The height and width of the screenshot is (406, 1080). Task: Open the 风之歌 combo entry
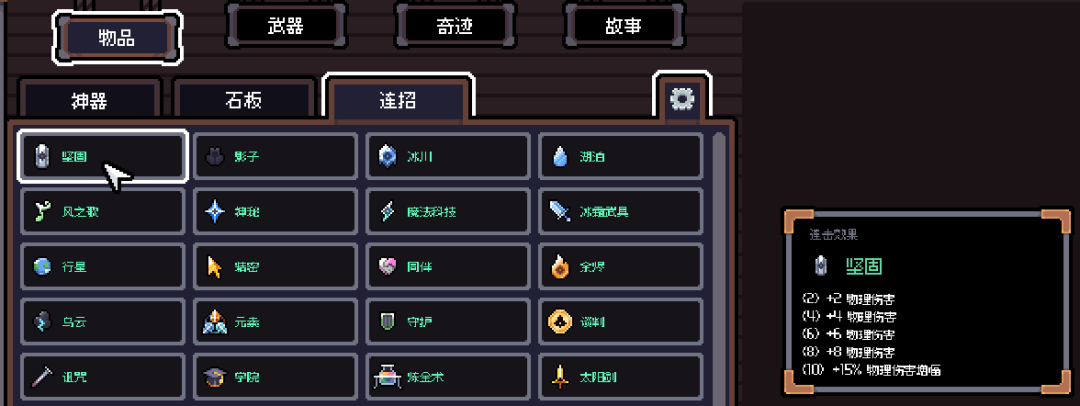(103, 212)
